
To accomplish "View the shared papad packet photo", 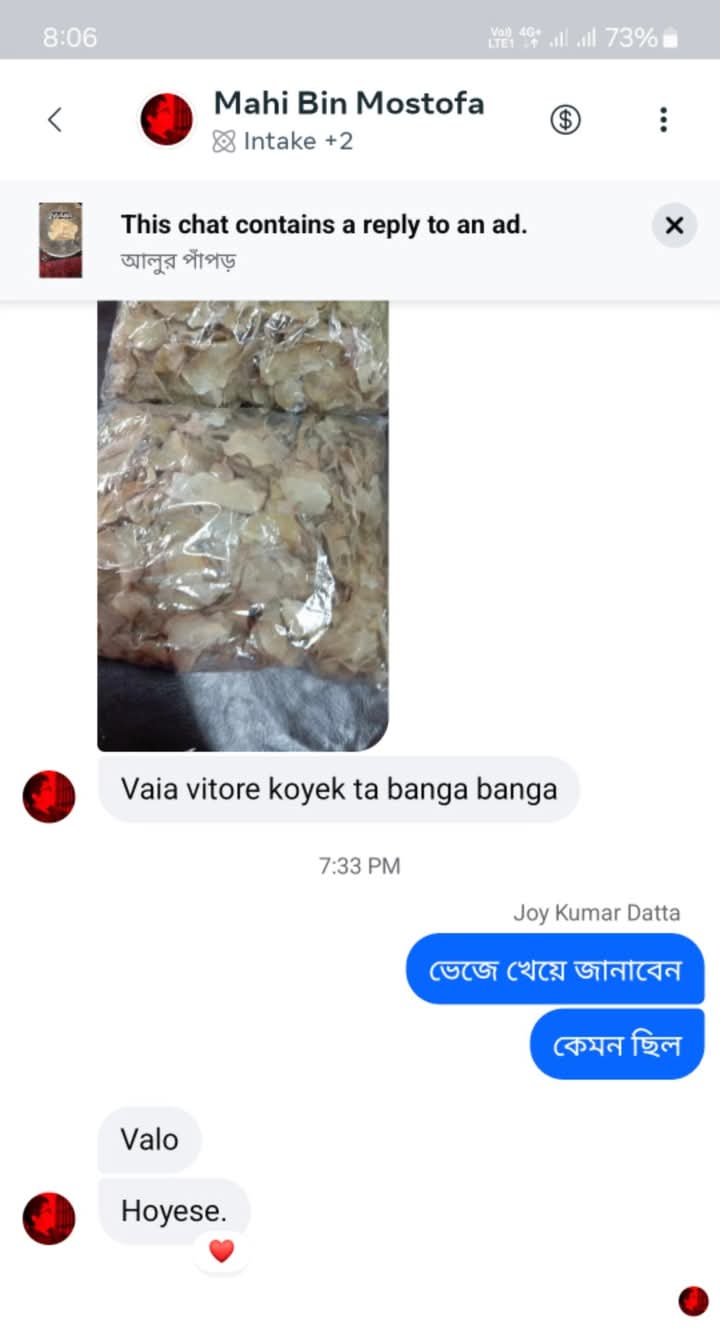I will (x=243, y=525).
